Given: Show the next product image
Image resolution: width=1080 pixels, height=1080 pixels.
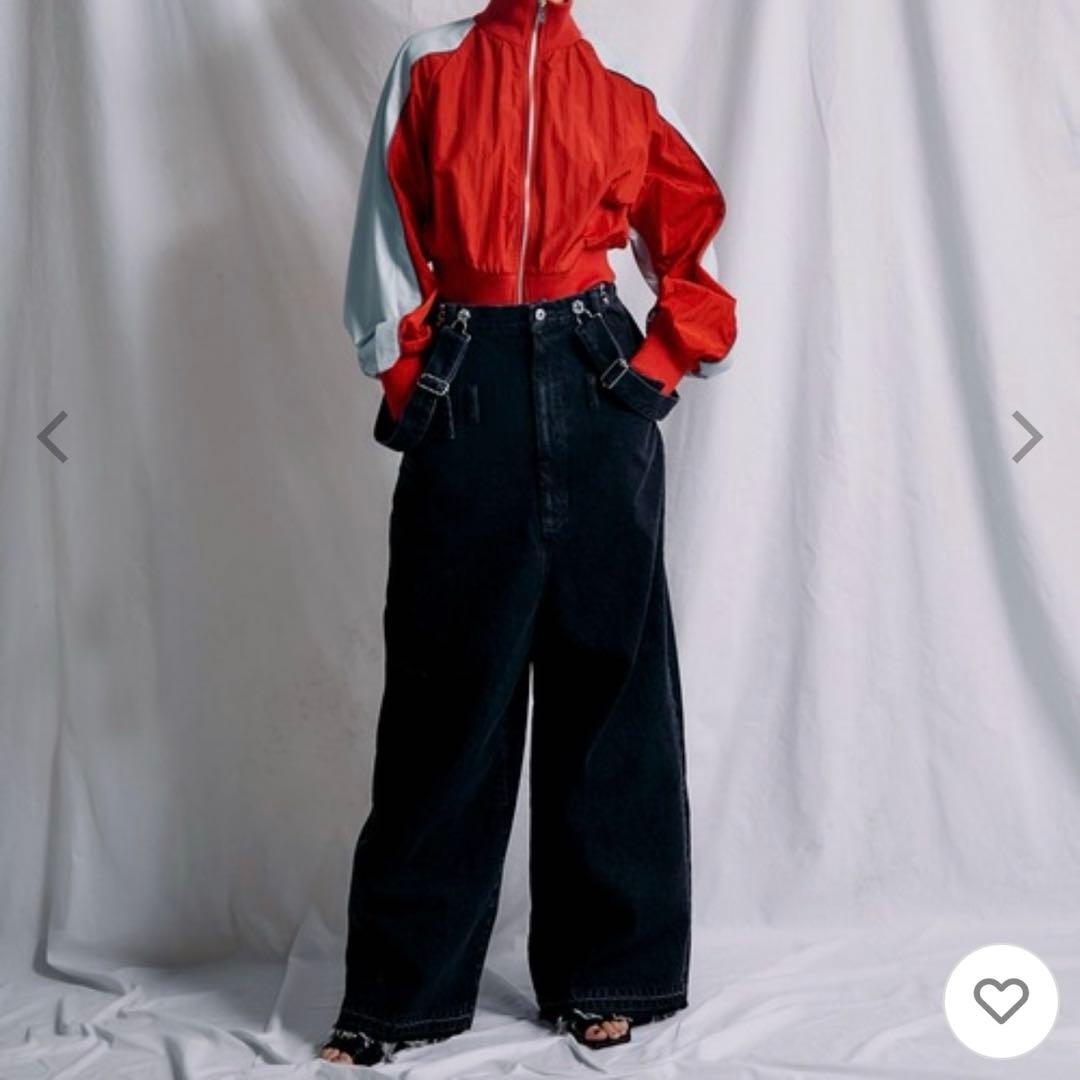Looking at the screenshot, I should tap(1027, 437).
